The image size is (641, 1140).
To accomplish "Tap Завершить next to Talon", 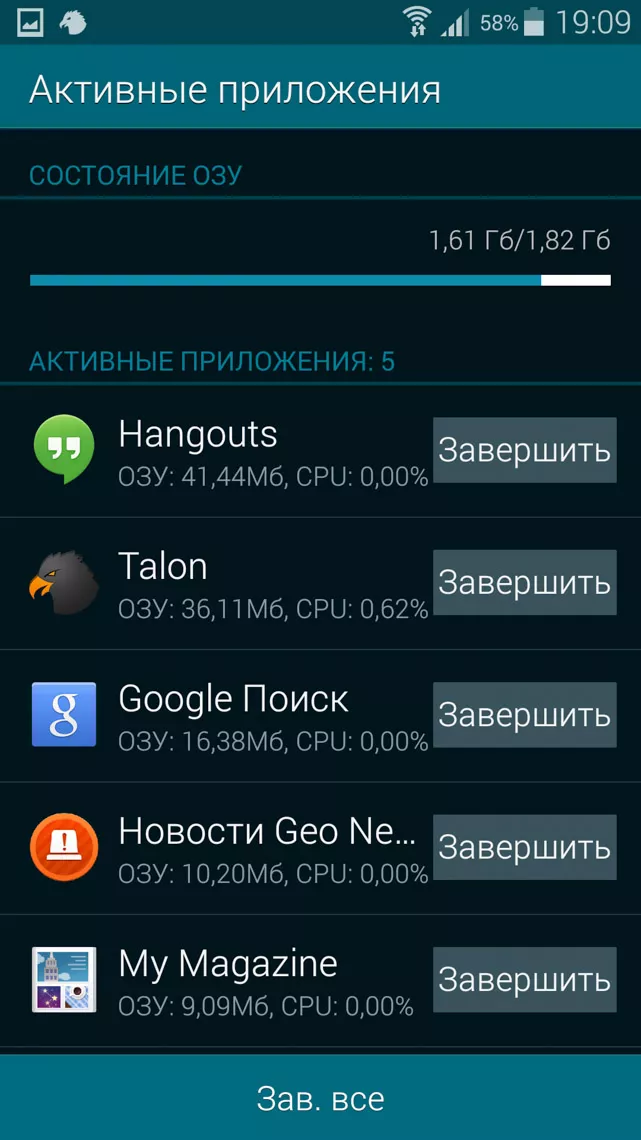I will point(524,583).
